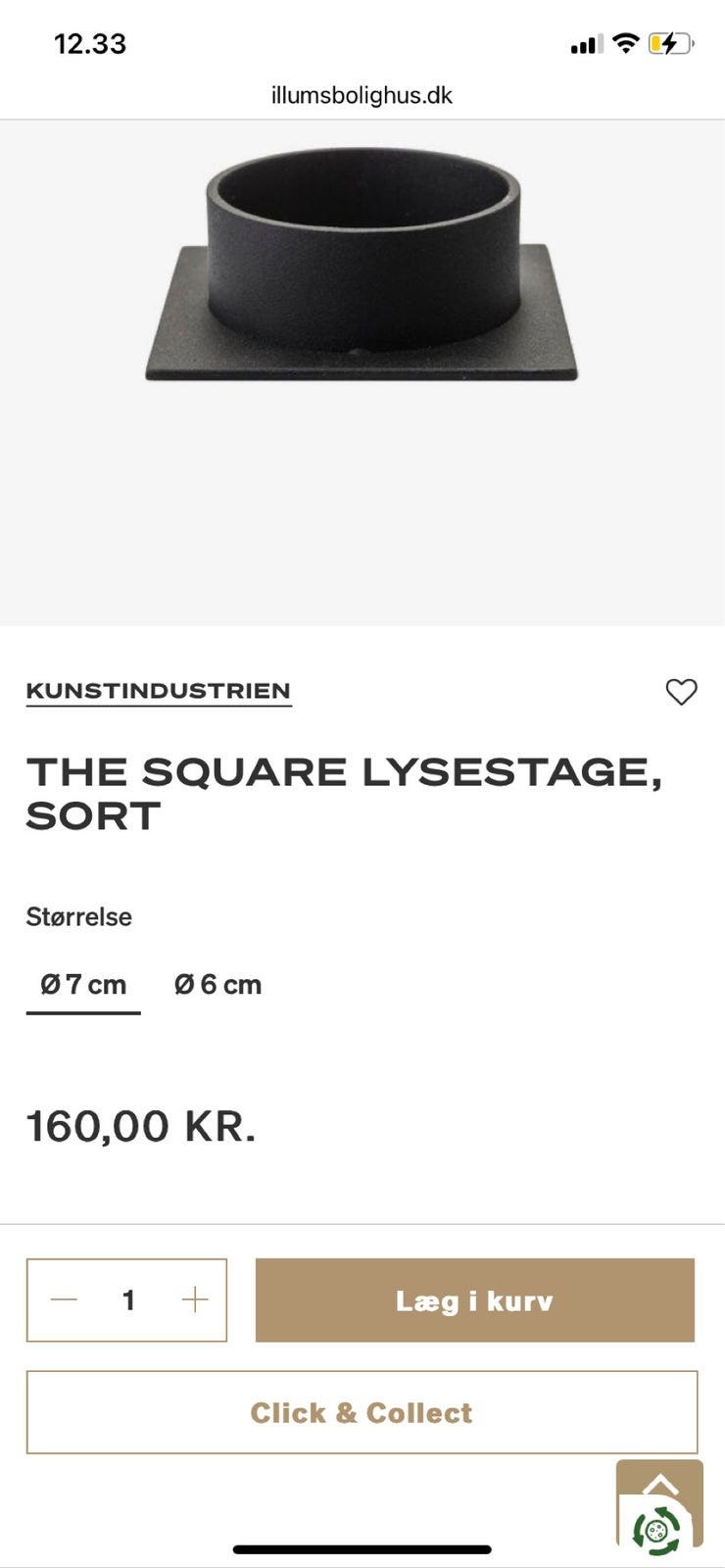Select the Ø 7 cm size option
Screen dimensions: 725x1568
pos(82,984)
